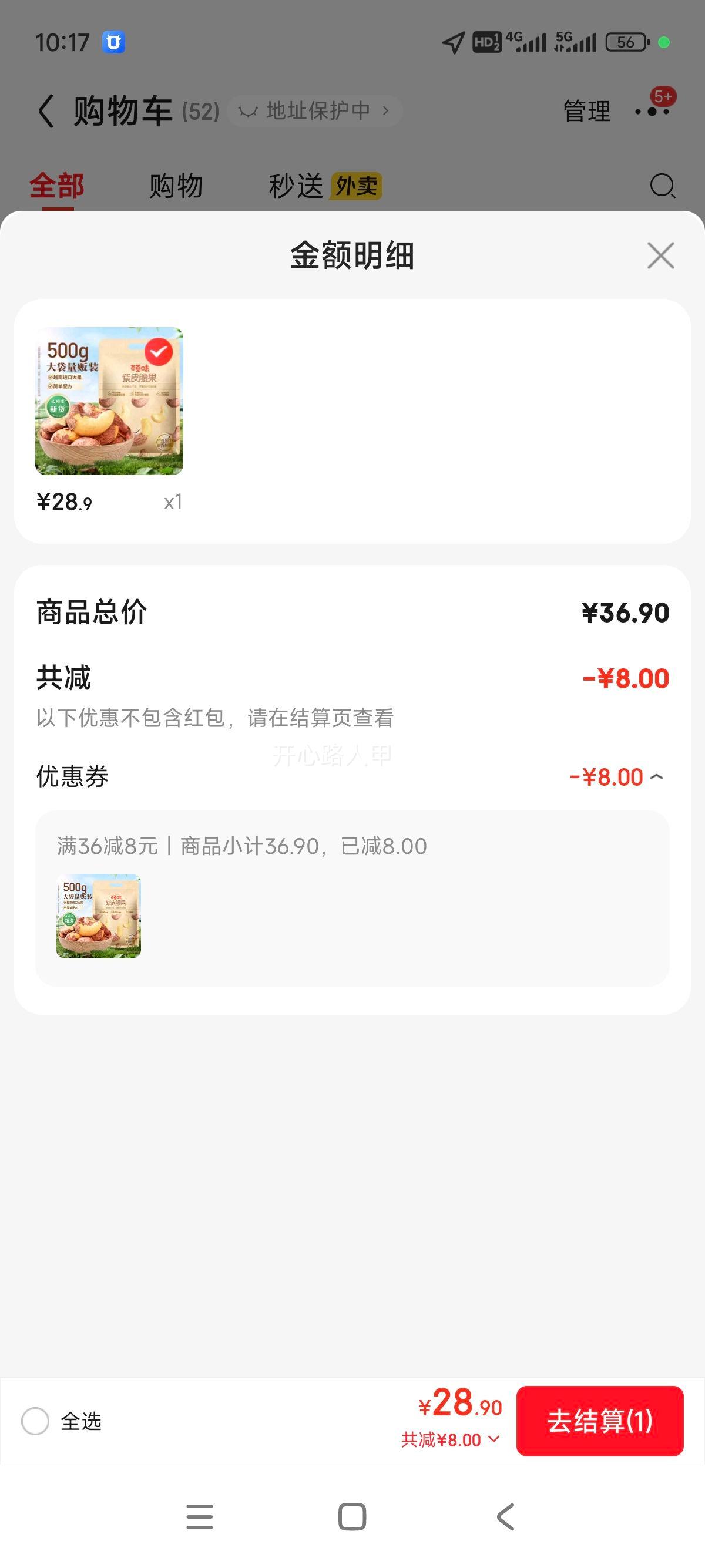Switch to the 秒送 tab
This screenshot has width=705, height=1568.
(297, 186)
